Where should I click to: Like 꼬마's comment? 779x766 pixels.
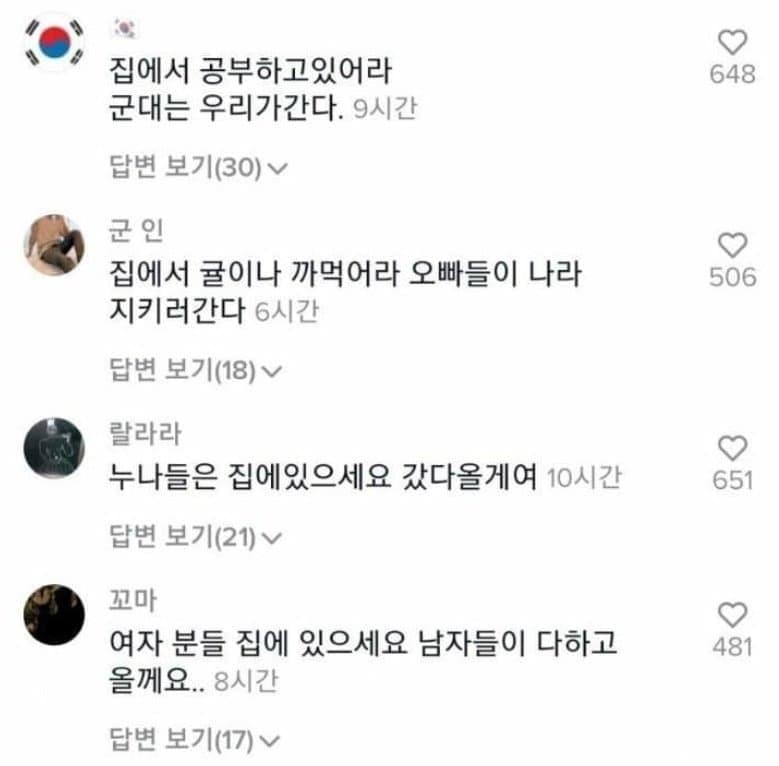[x=733, y=614]
